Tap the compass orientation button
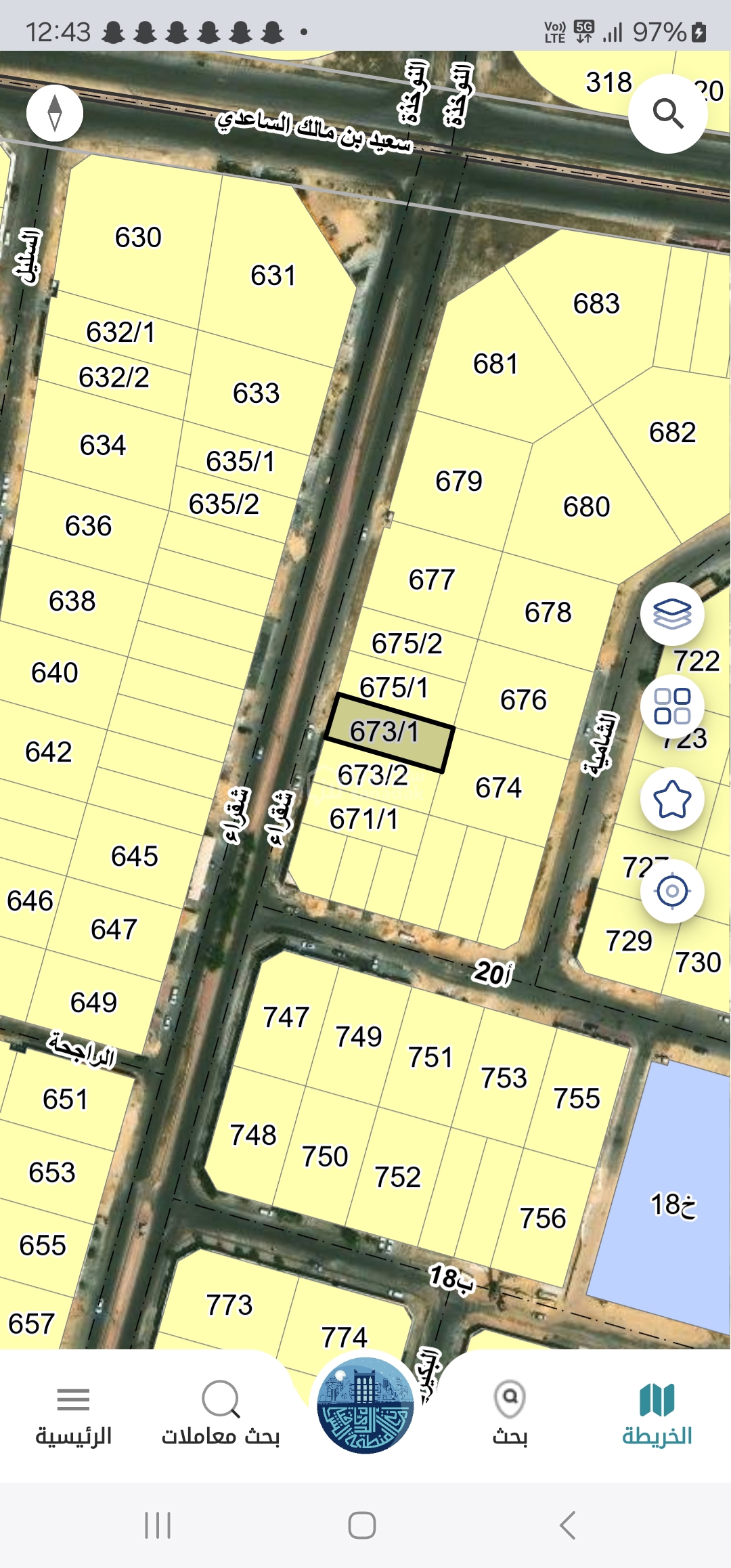 point(55,113)
